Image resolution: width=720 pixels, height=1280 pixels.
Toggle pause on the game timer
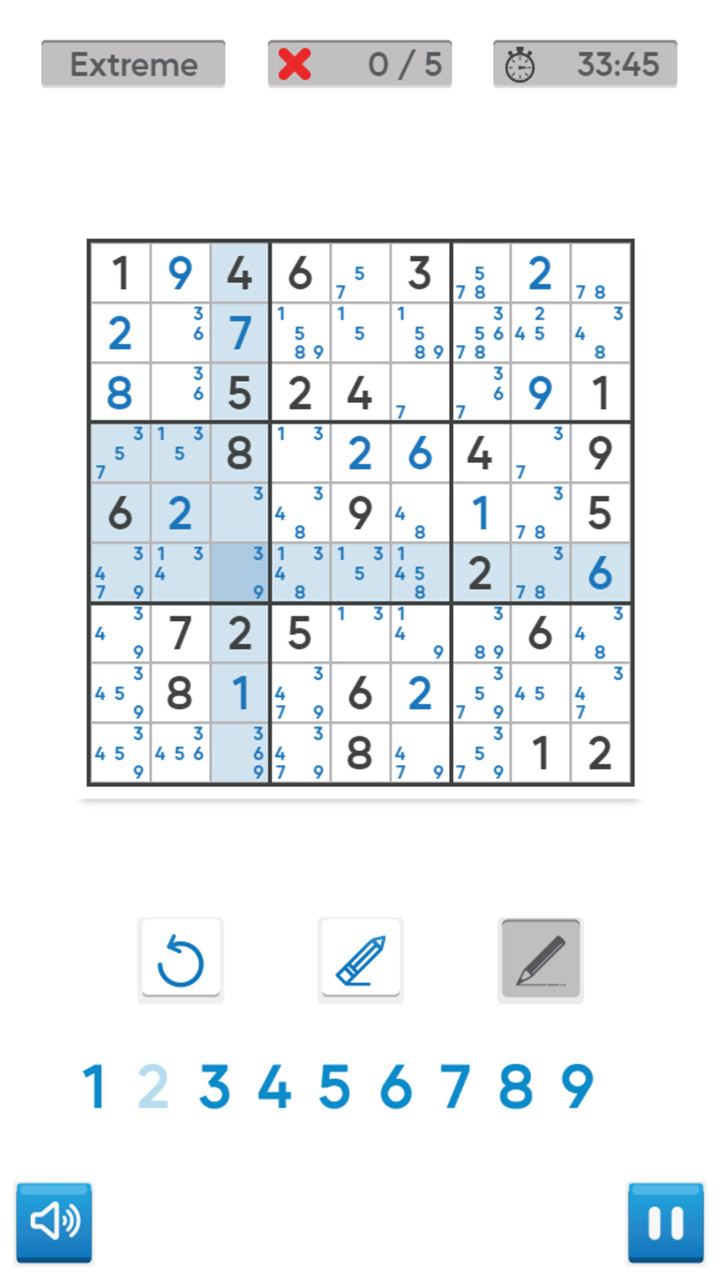[x=664, y=1220]
